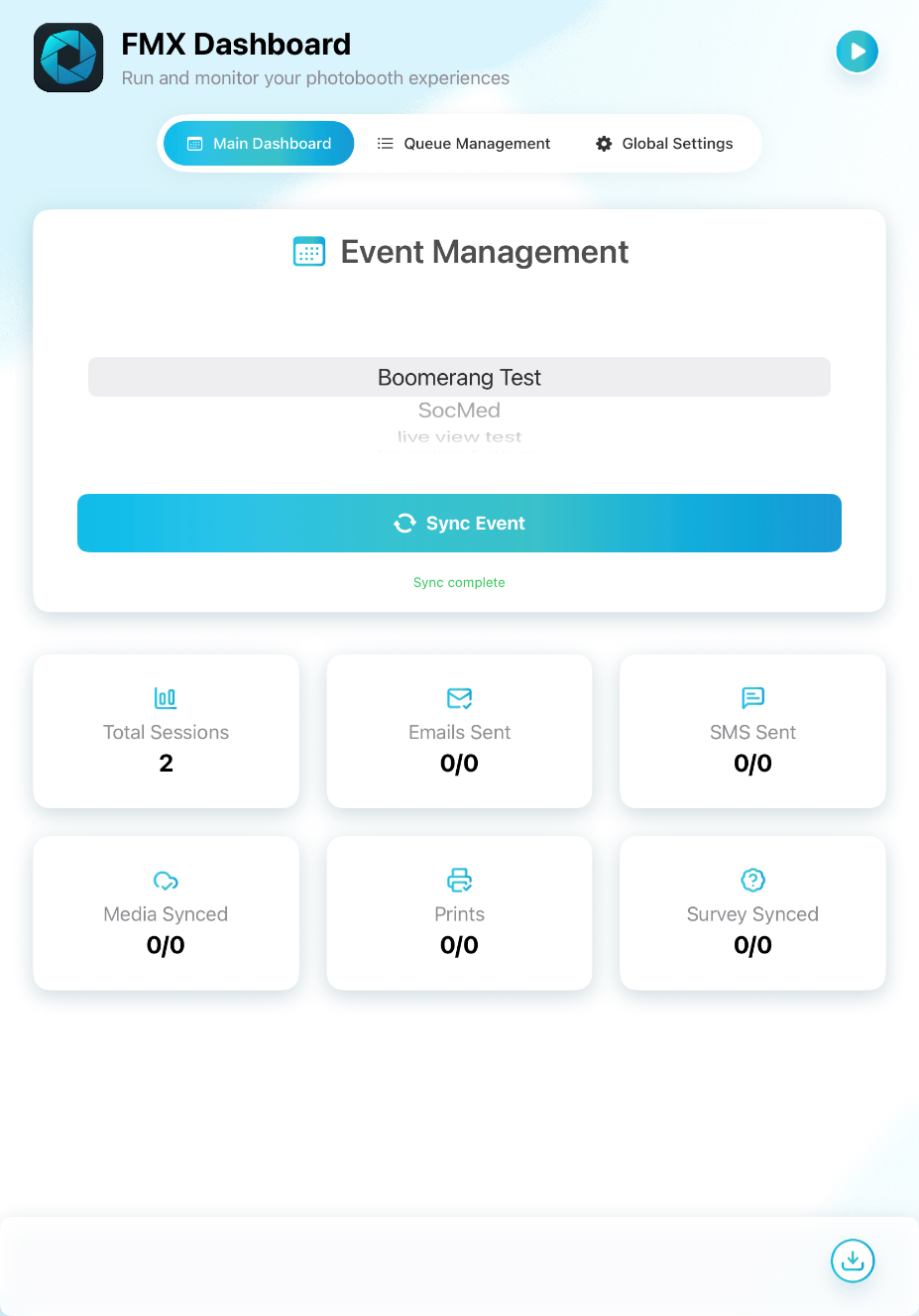This screenshot has height=1316, width=919.
Task: Open the Global Settings tab
Action: [664, 144]
